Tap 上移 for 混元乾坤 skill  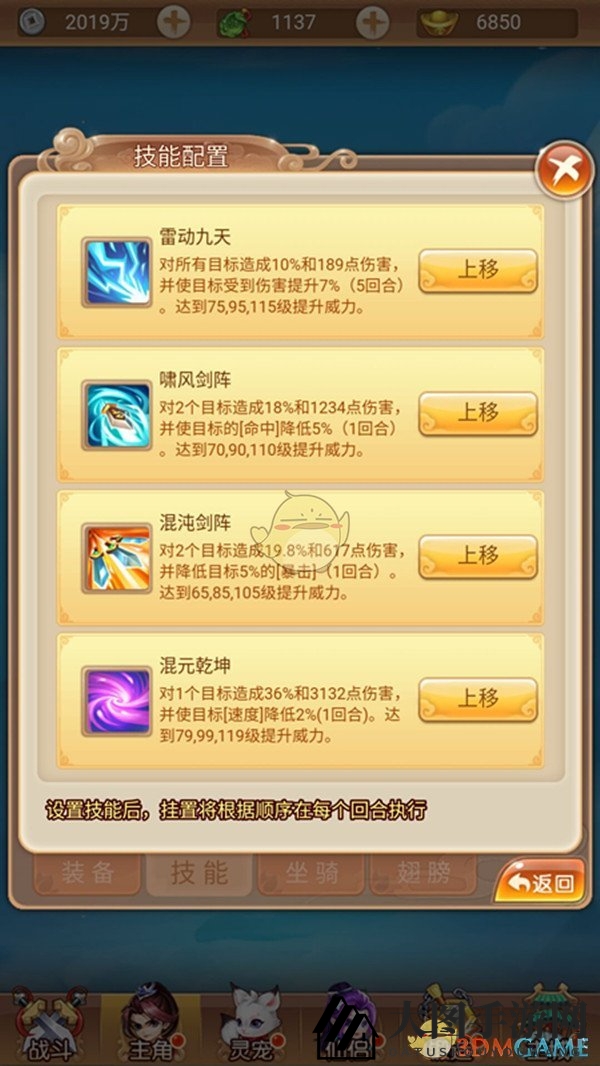[478, 698]
